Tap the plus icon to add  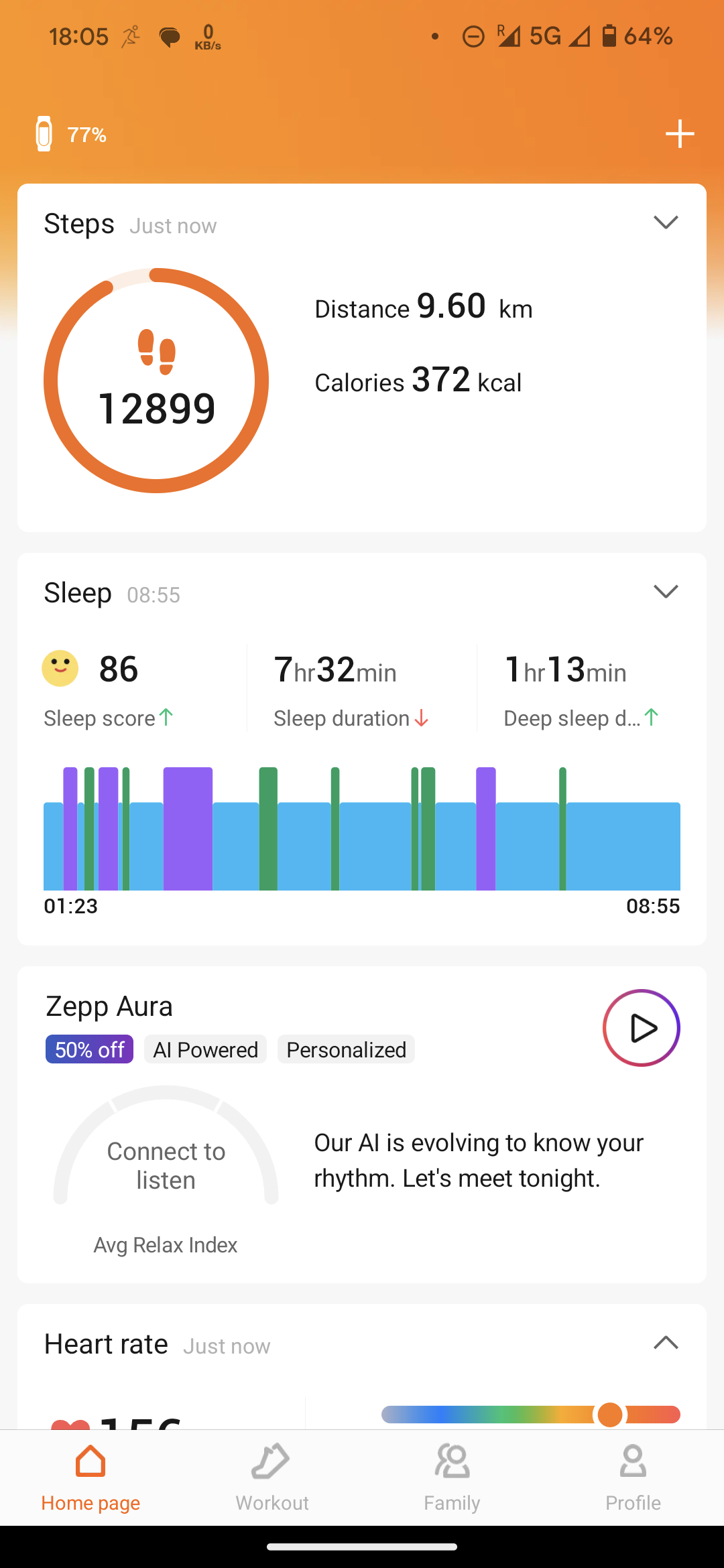[680, 134]
